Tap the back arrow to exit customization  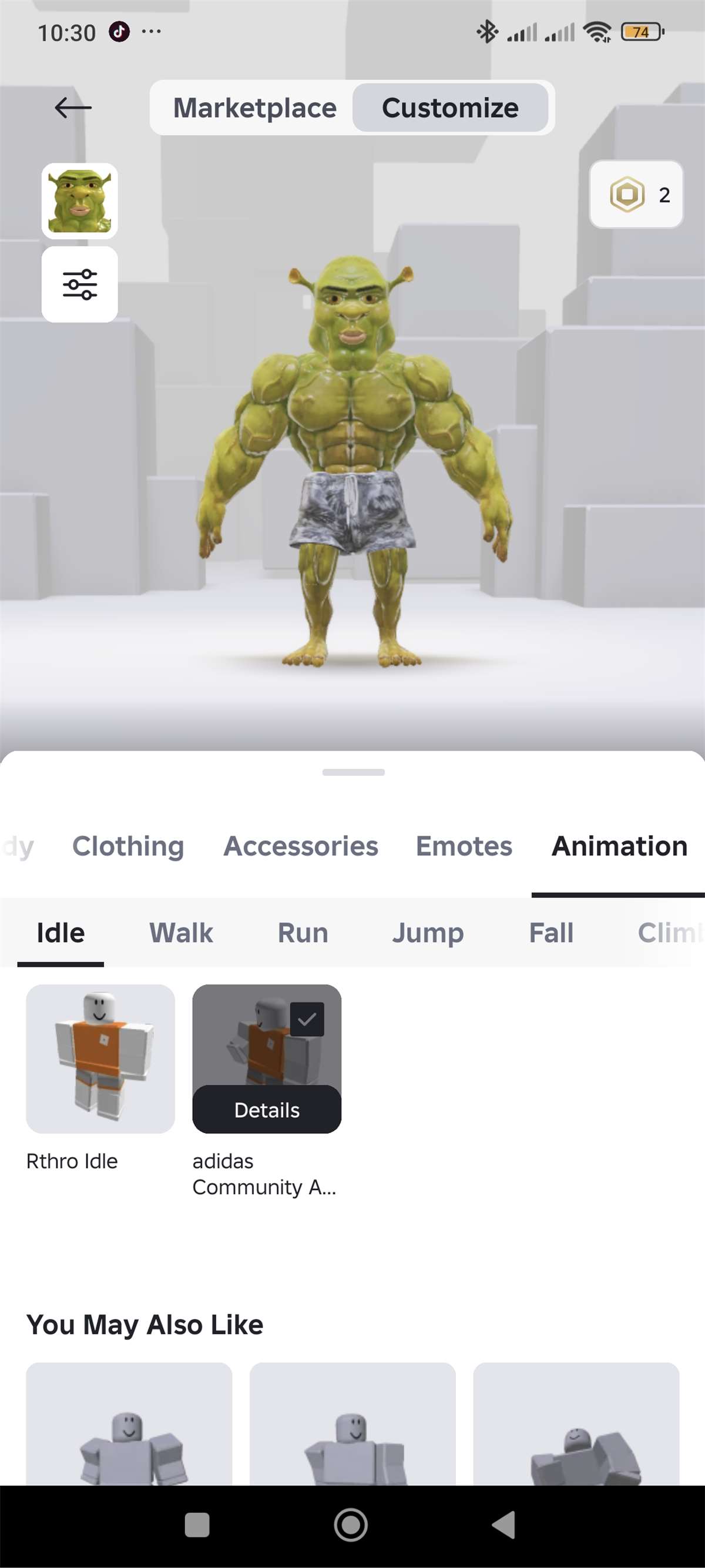pyautogui.click(x=72, y=107)
